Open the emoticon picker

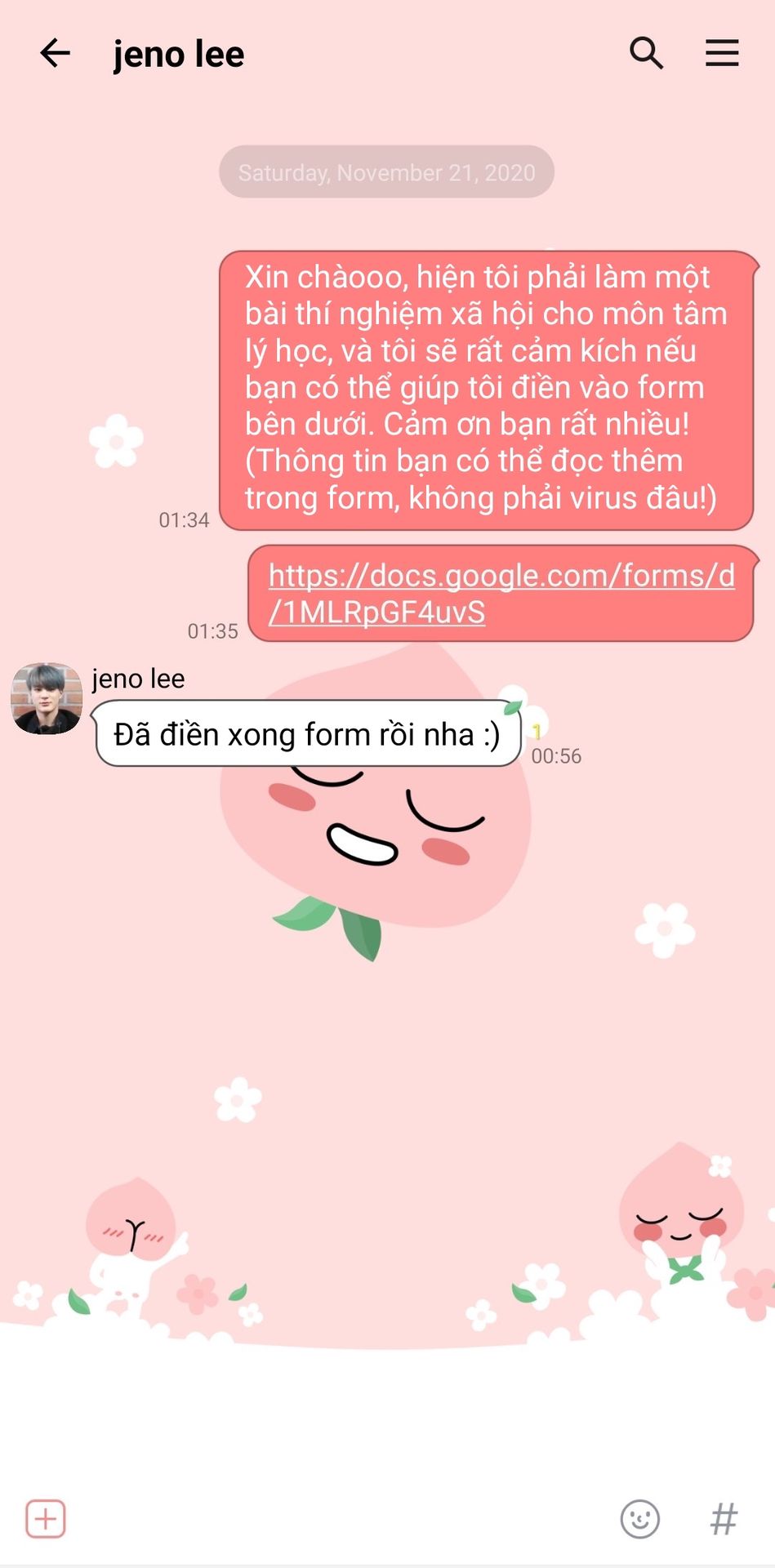[x=639, y=1519]
